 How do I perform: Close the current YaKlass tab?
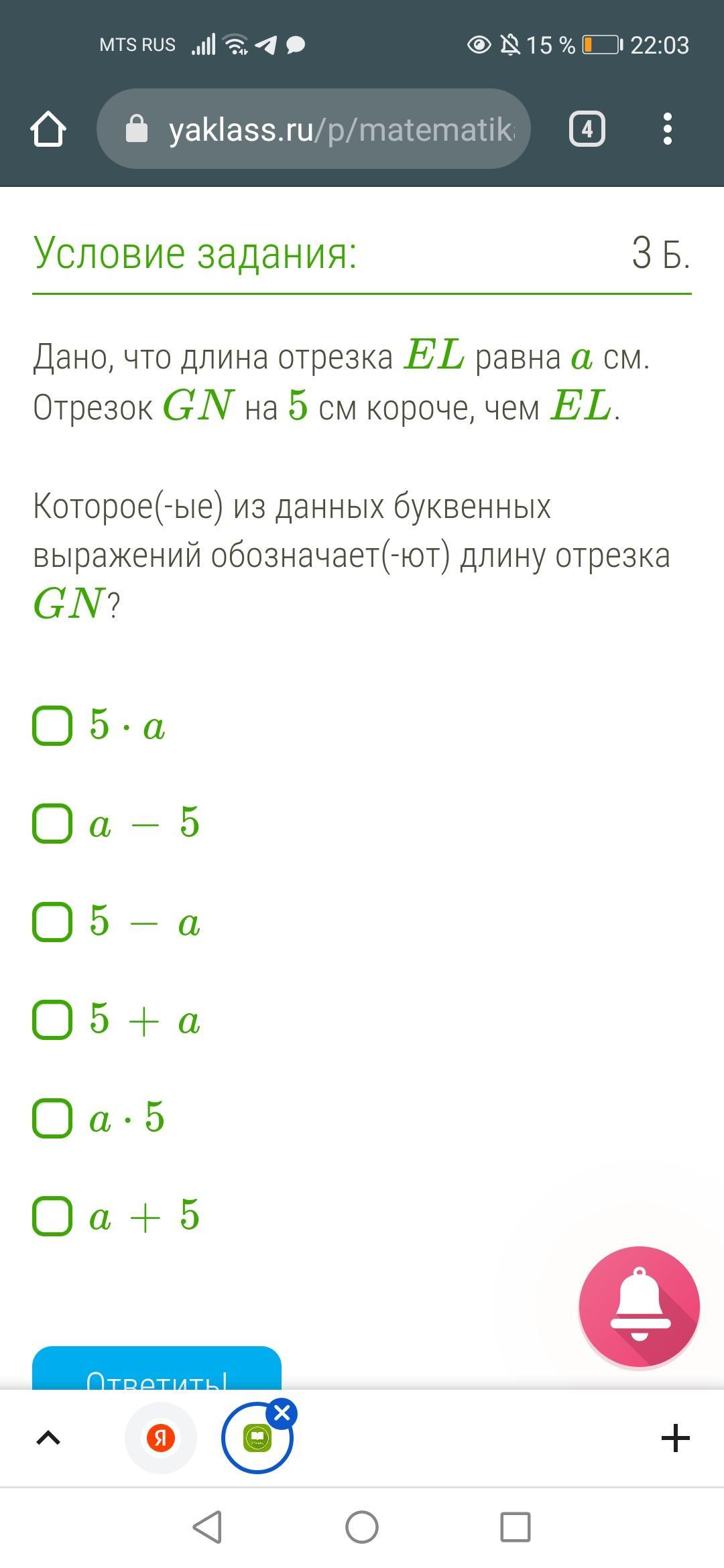point(282,1413)
